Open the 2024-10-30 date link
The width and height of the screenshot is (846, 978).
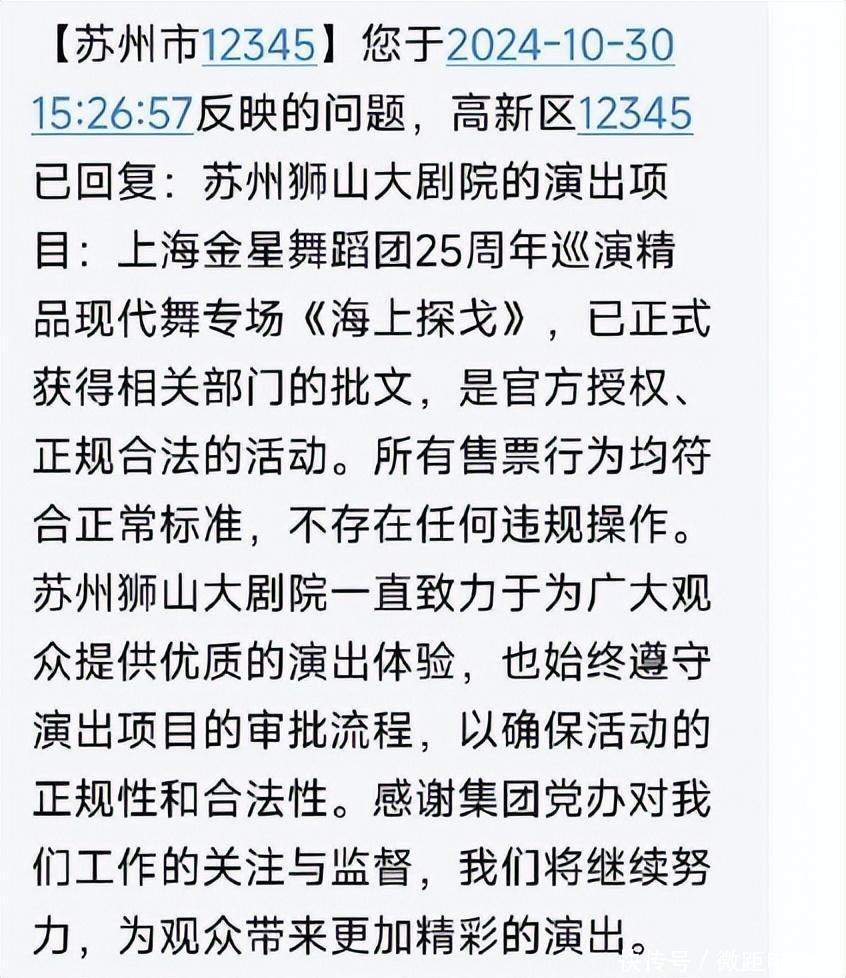(x=560, y=47)
